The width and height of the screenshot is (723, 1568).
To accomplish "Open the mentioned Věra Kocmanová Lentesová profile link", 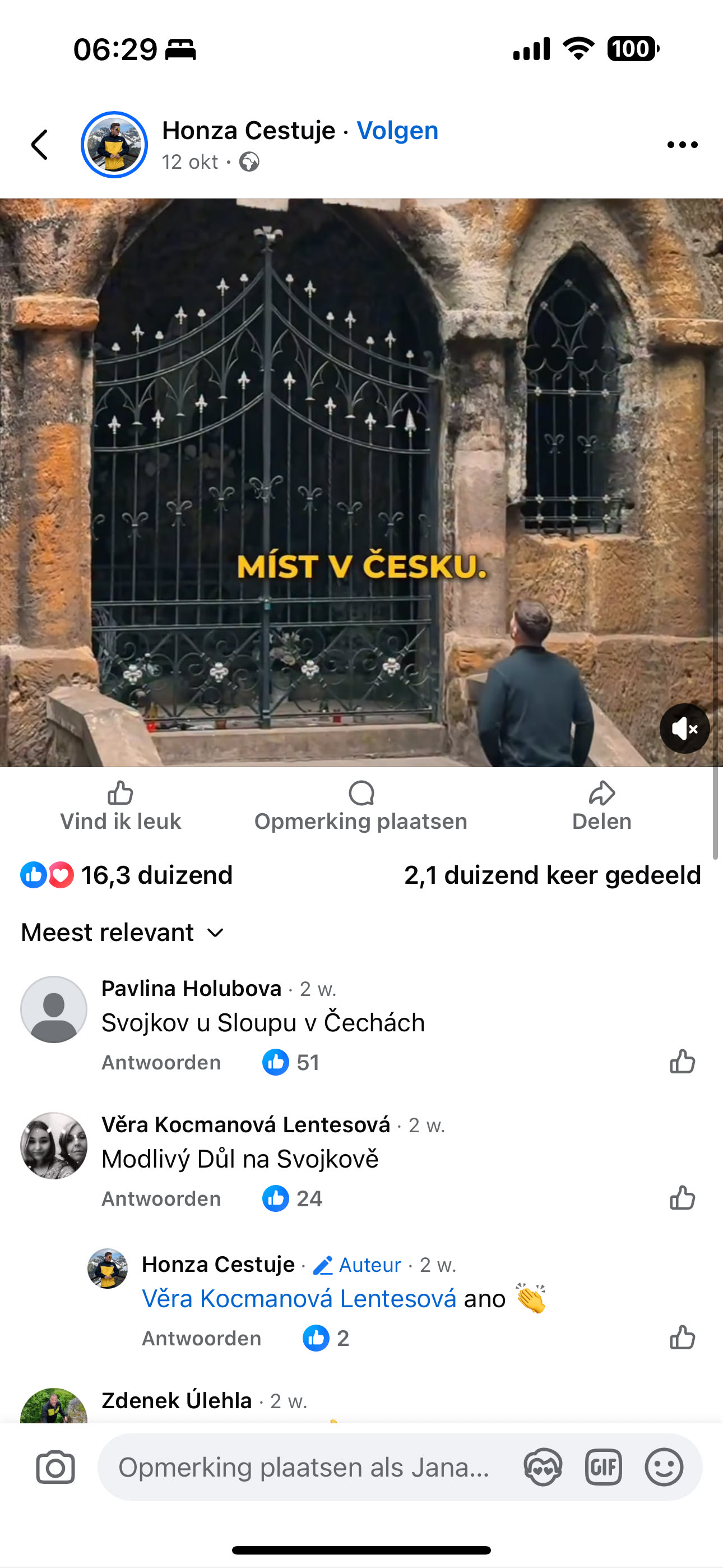I will (299, 1299).
